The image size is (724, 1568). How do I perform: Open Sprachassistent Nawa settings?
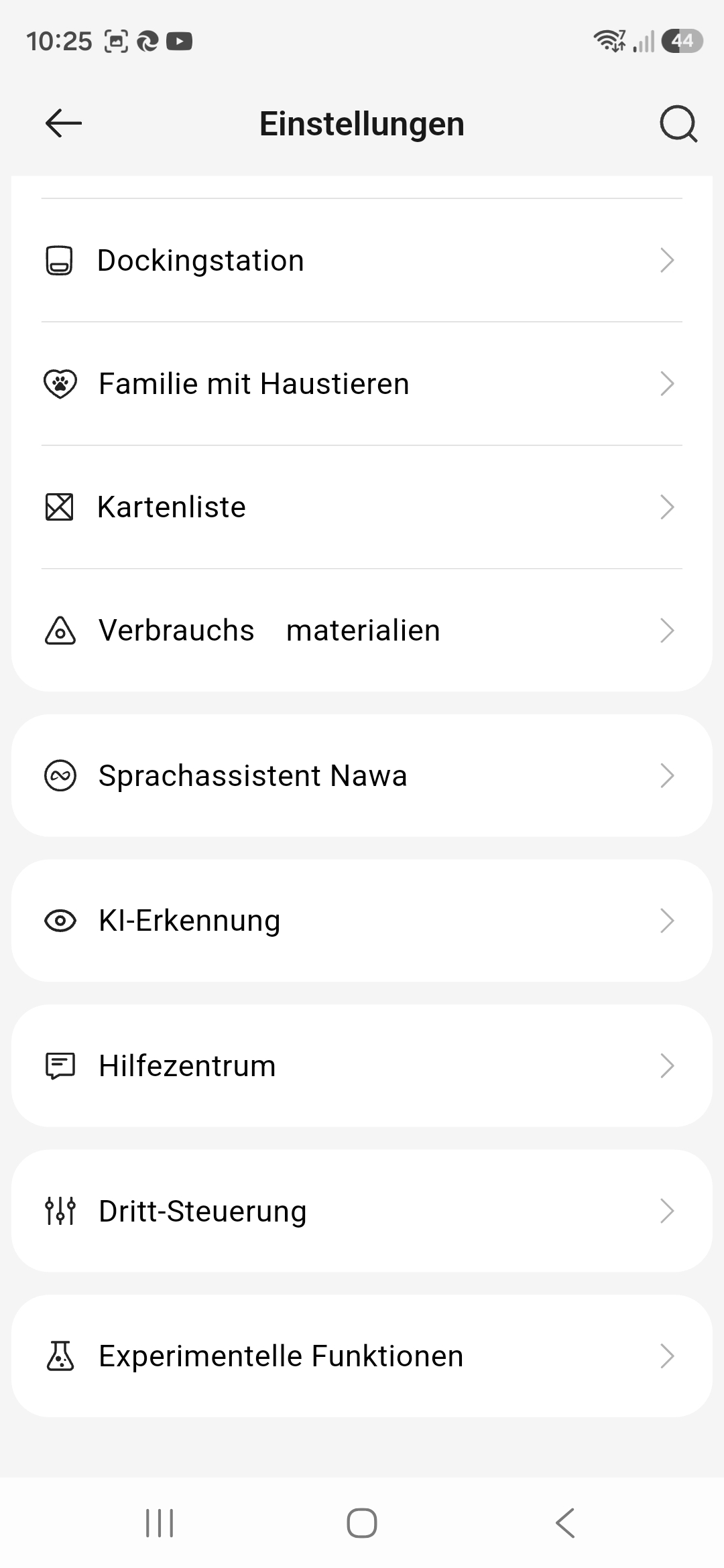pyautogui.click(x=361, y=776)
